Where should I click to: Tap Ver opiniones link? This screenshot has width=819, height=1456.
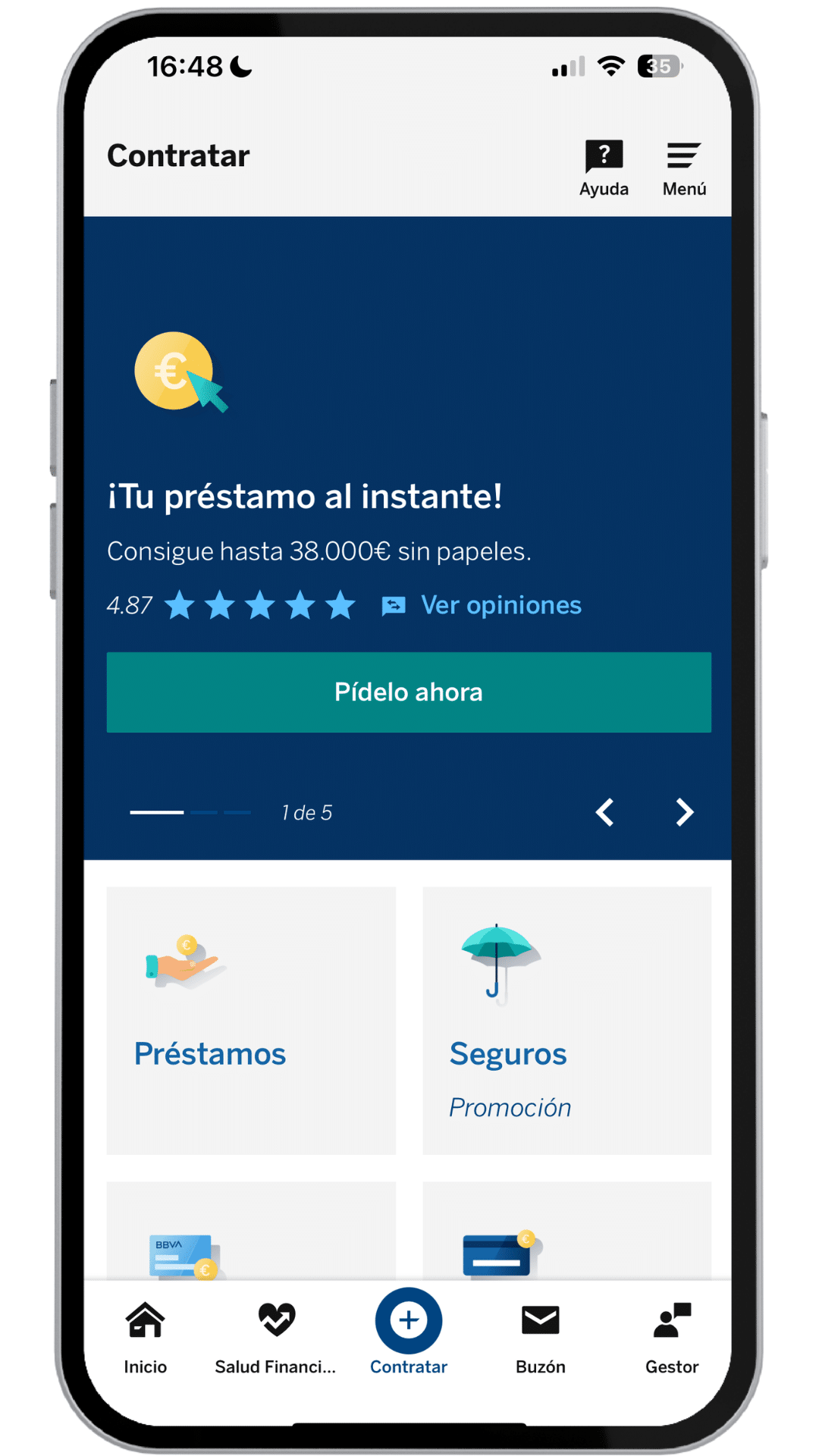500,605
